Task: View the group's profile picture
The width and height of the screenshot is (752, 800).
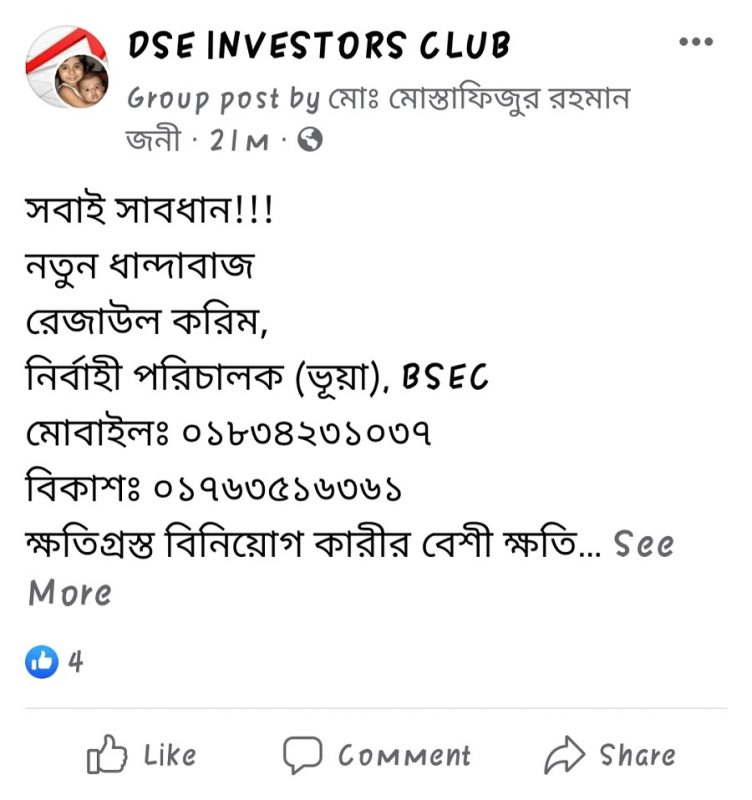Action: coord(67,67)
